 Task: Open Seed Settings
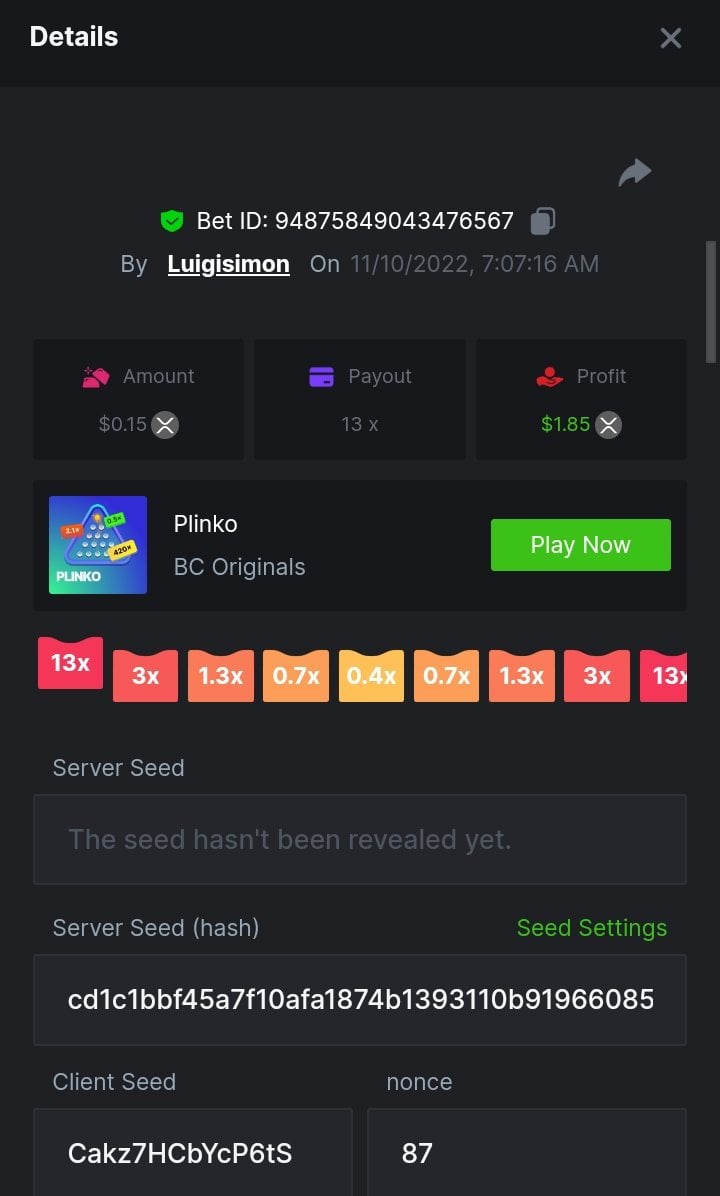click(591, 928)
